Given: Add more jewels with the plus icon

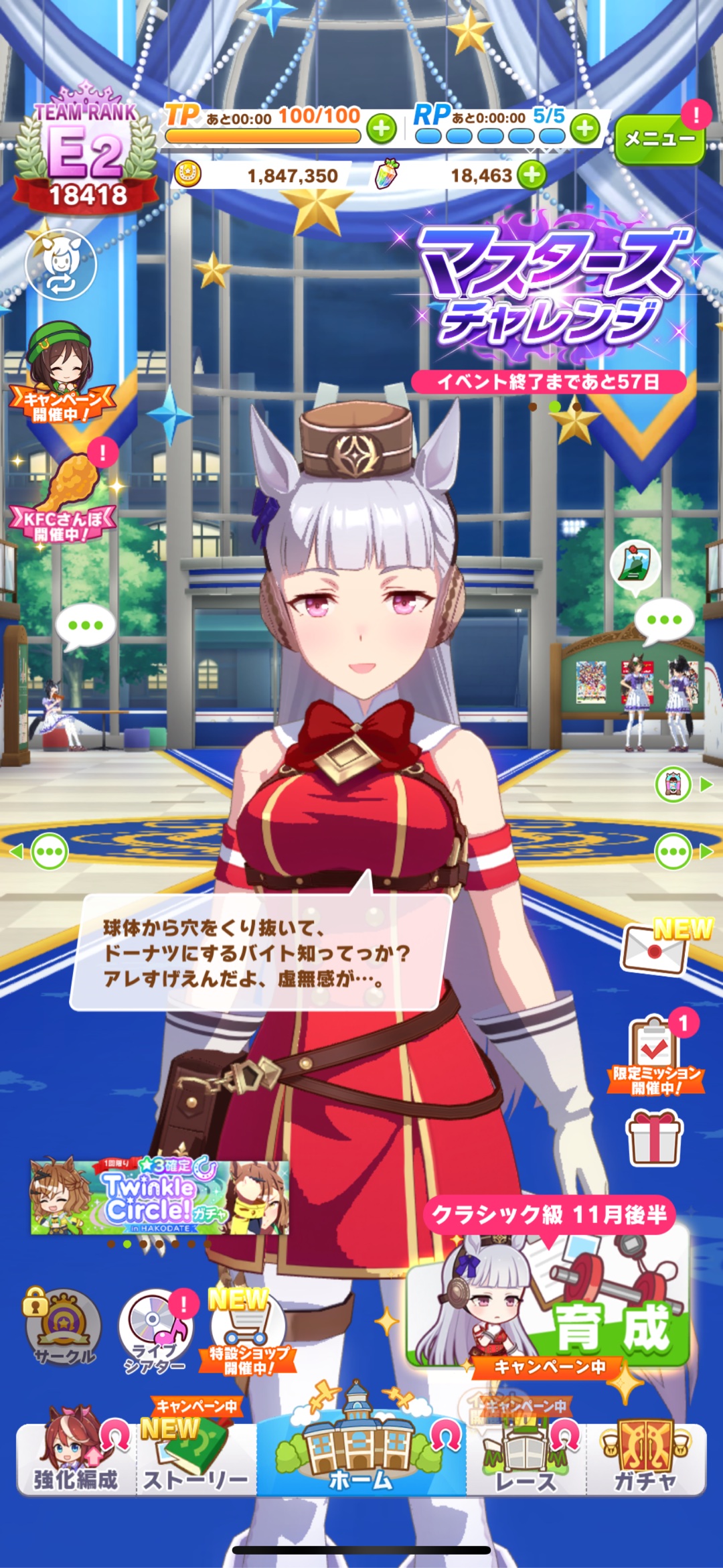Looking at the screenshot, I should 532,175.
